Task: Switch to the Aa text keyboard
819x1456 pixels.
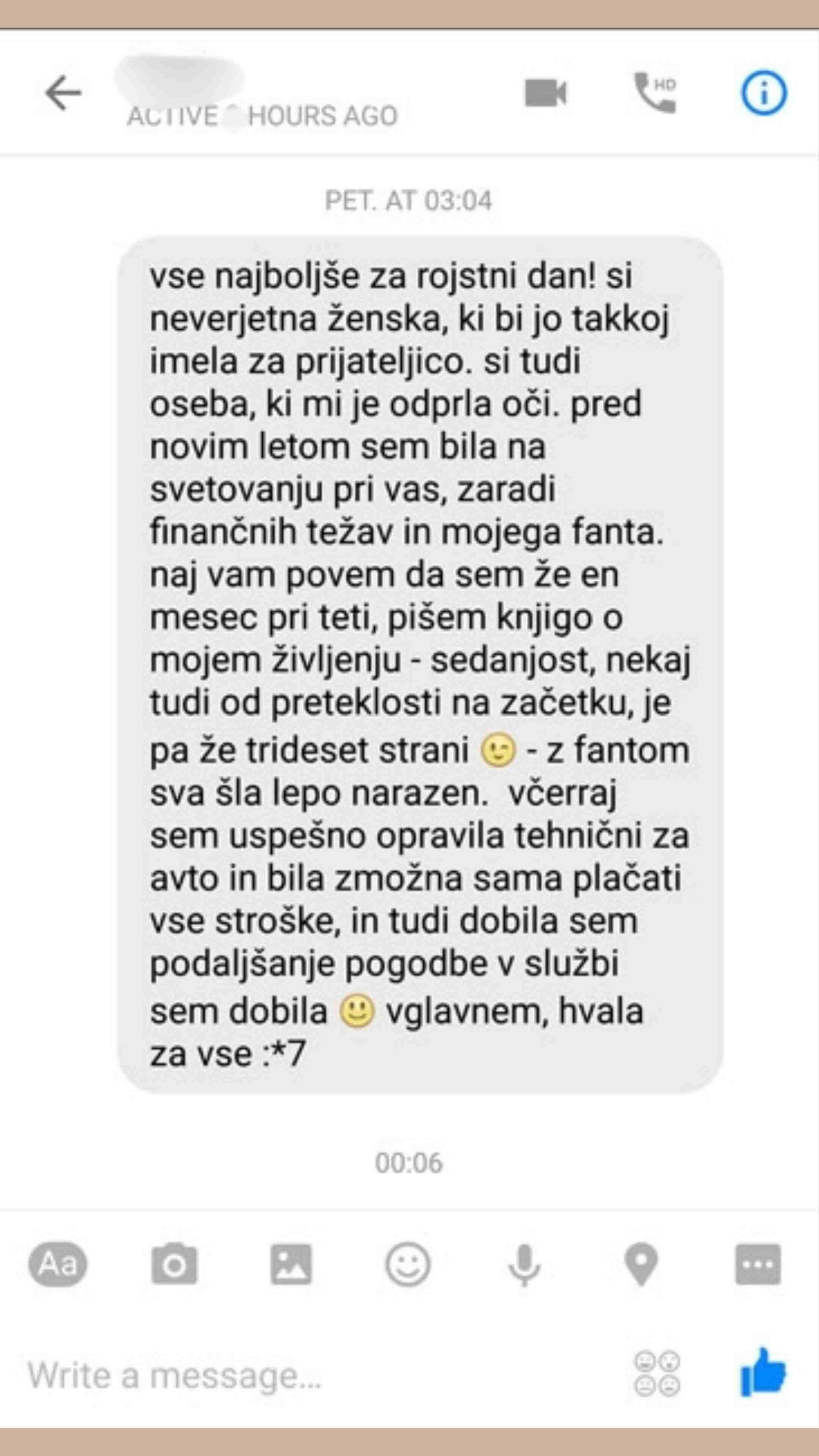Action: coord(58,1264)
